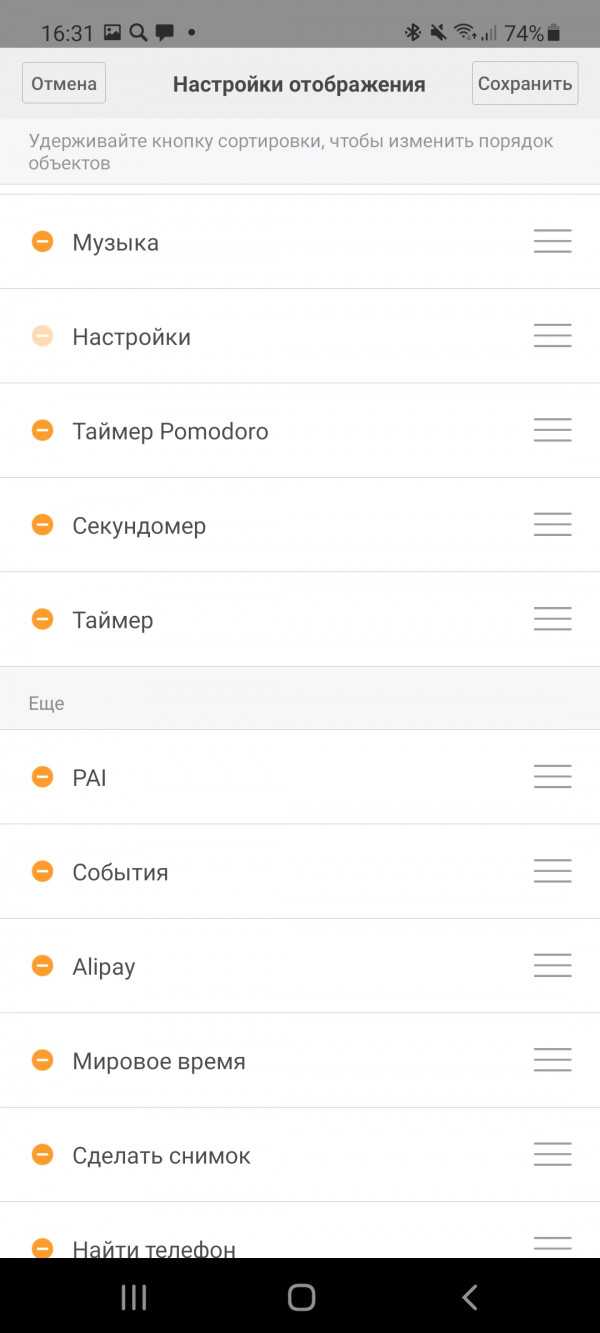The height and width of the screenshot is (1333, 600).
Task: Remove Сделать снимок with minus icon
Action: coord(42,1154)
